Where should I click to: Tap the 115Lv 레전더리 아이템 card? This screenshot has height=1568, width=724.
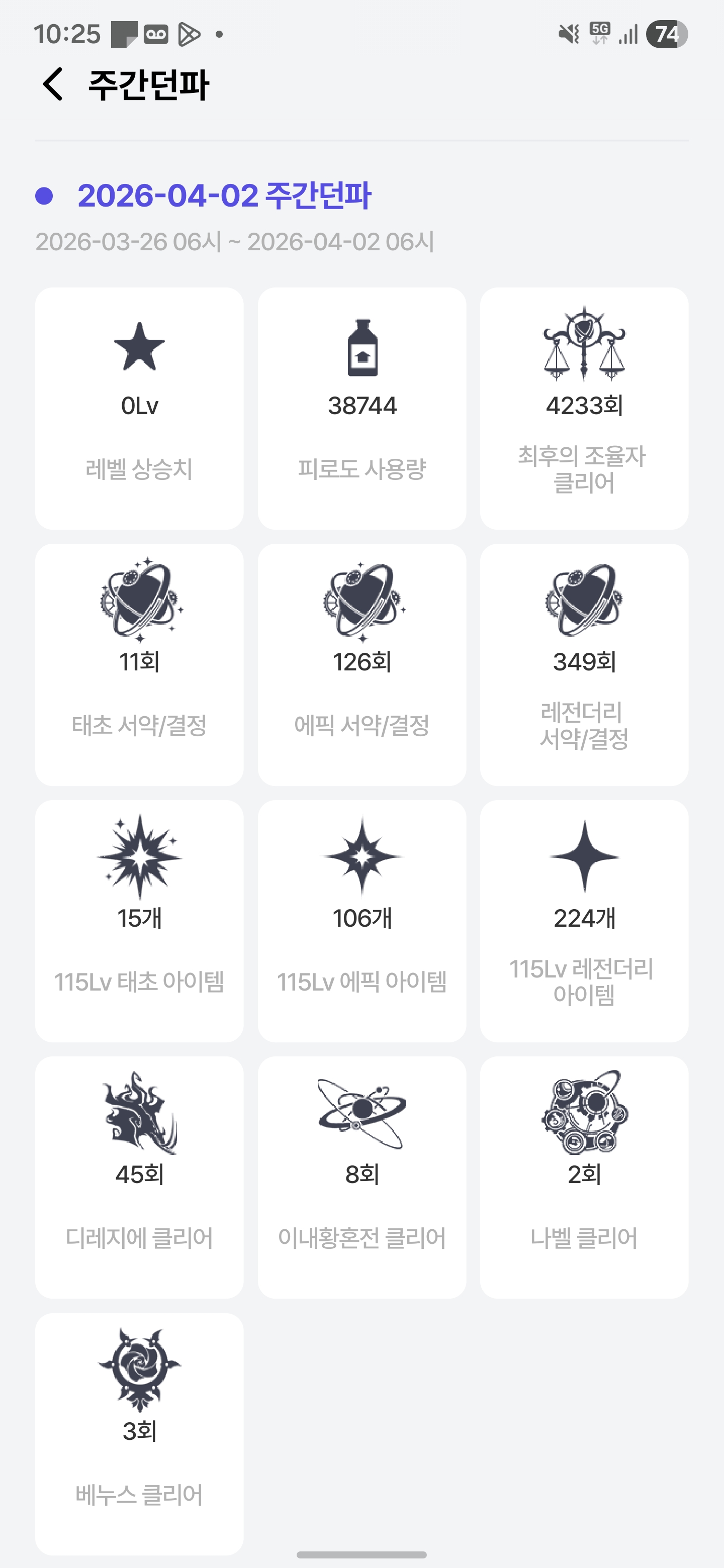[584, 921]
